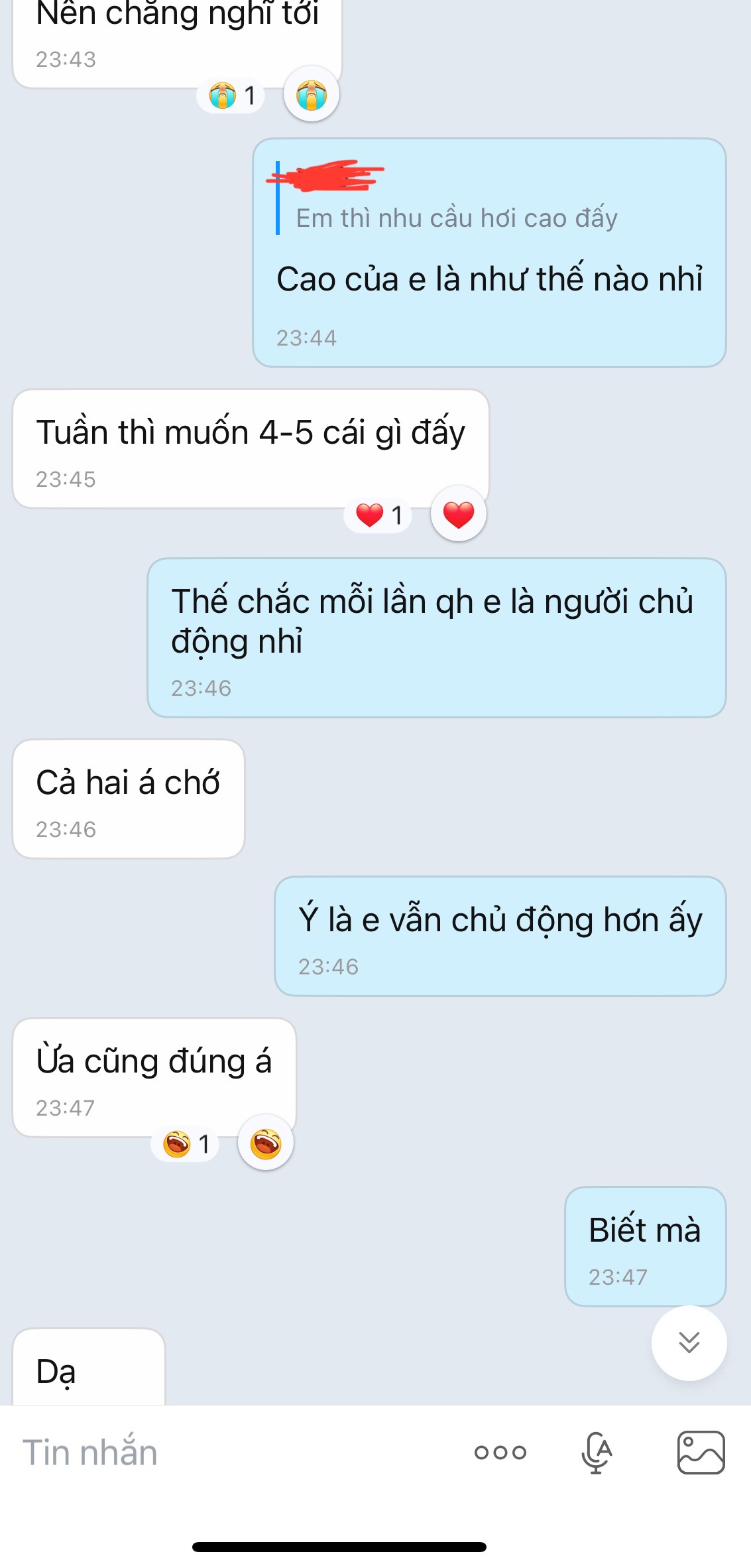Tap the voice-to-text microphone icon
This screenshot has height=1568, width=751.
click(596, 1453)
